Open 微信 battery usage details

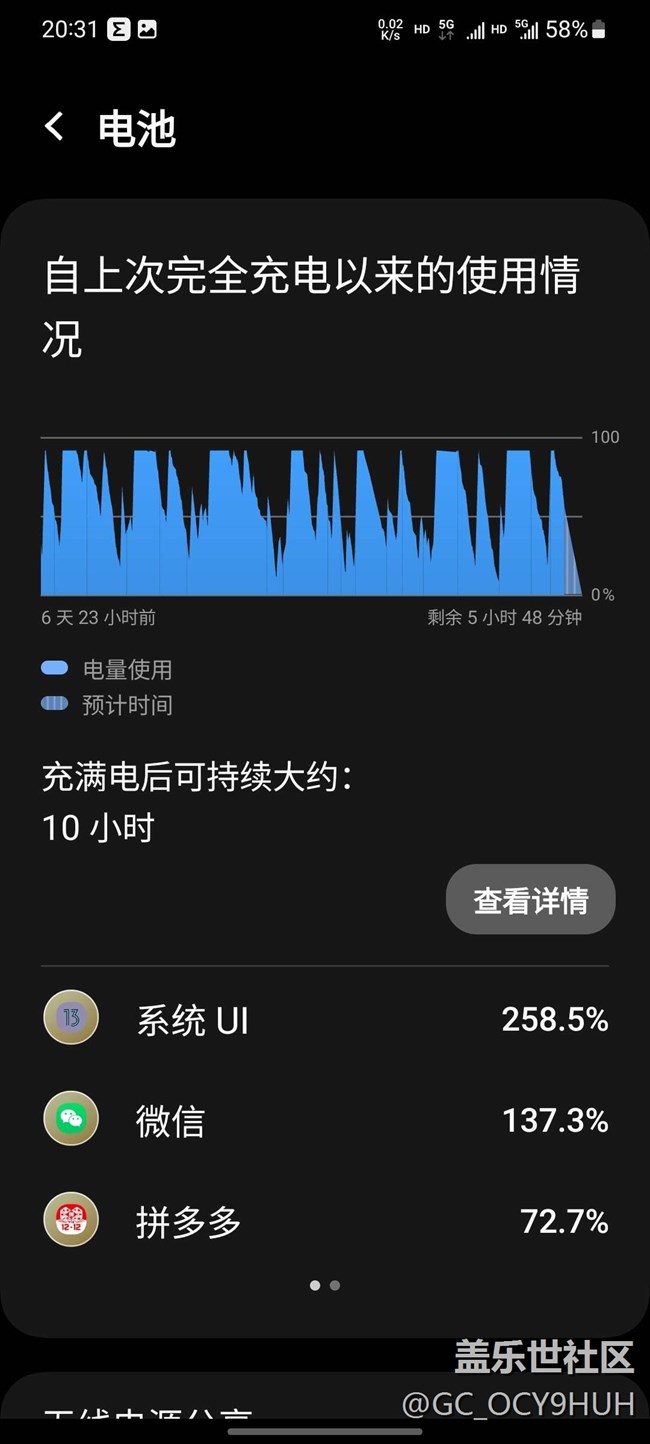(325, 1120)
